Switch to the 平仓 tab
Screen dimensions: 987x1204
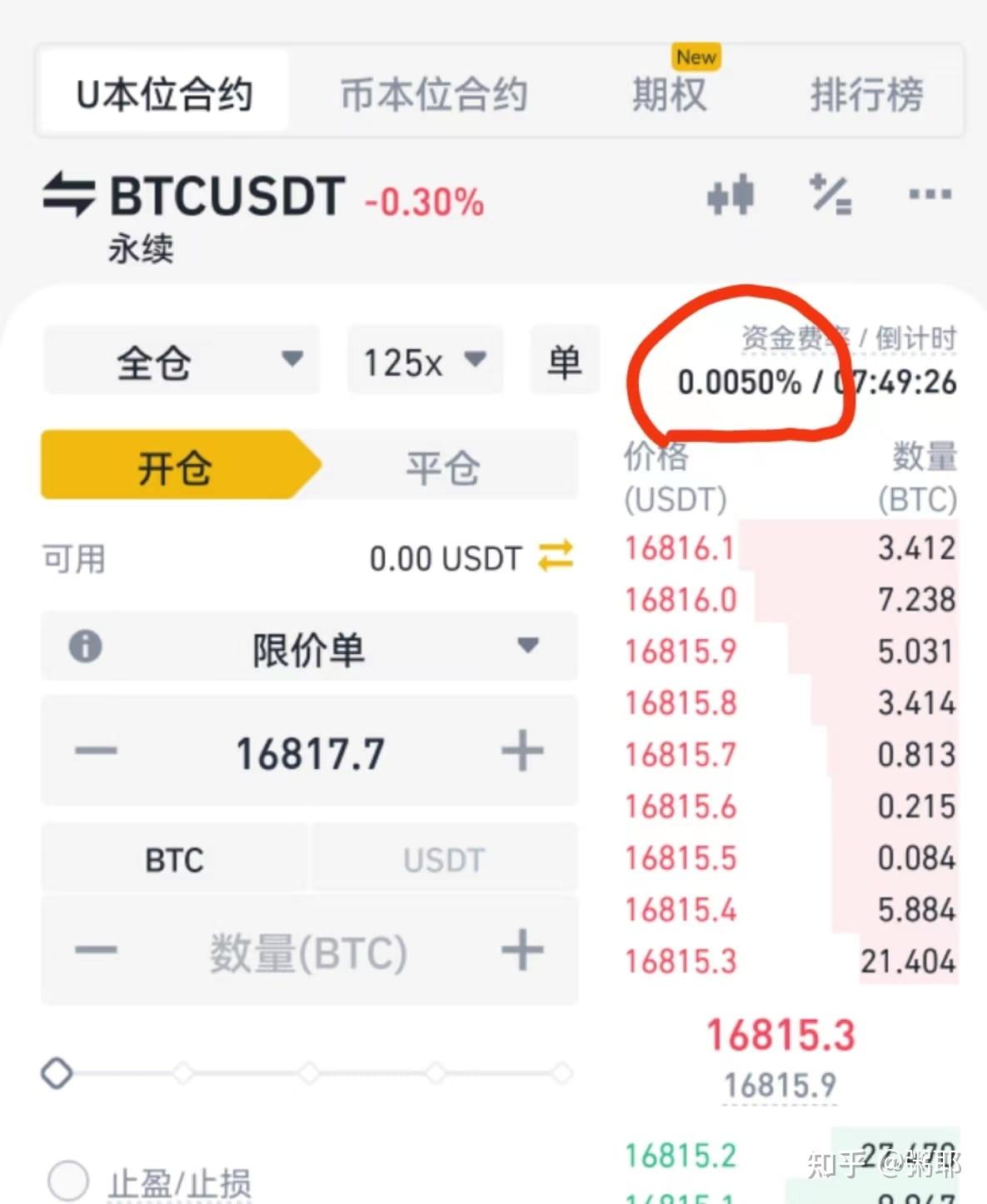point(443,466)
